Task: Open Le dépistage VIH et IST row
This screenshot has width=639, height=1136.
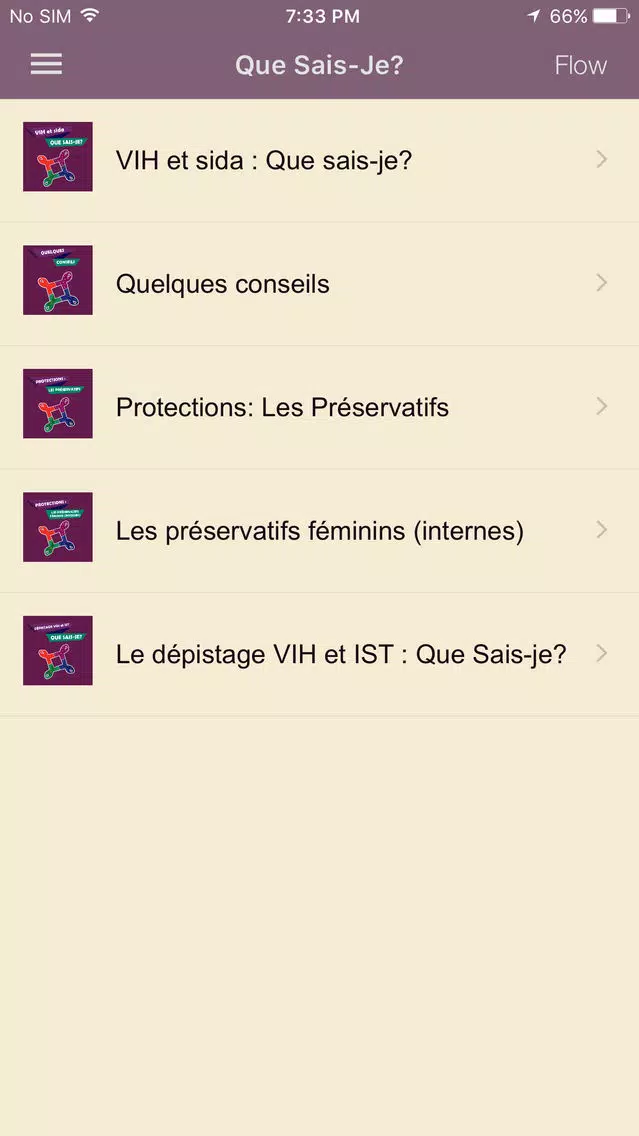Action: point(320,654)
